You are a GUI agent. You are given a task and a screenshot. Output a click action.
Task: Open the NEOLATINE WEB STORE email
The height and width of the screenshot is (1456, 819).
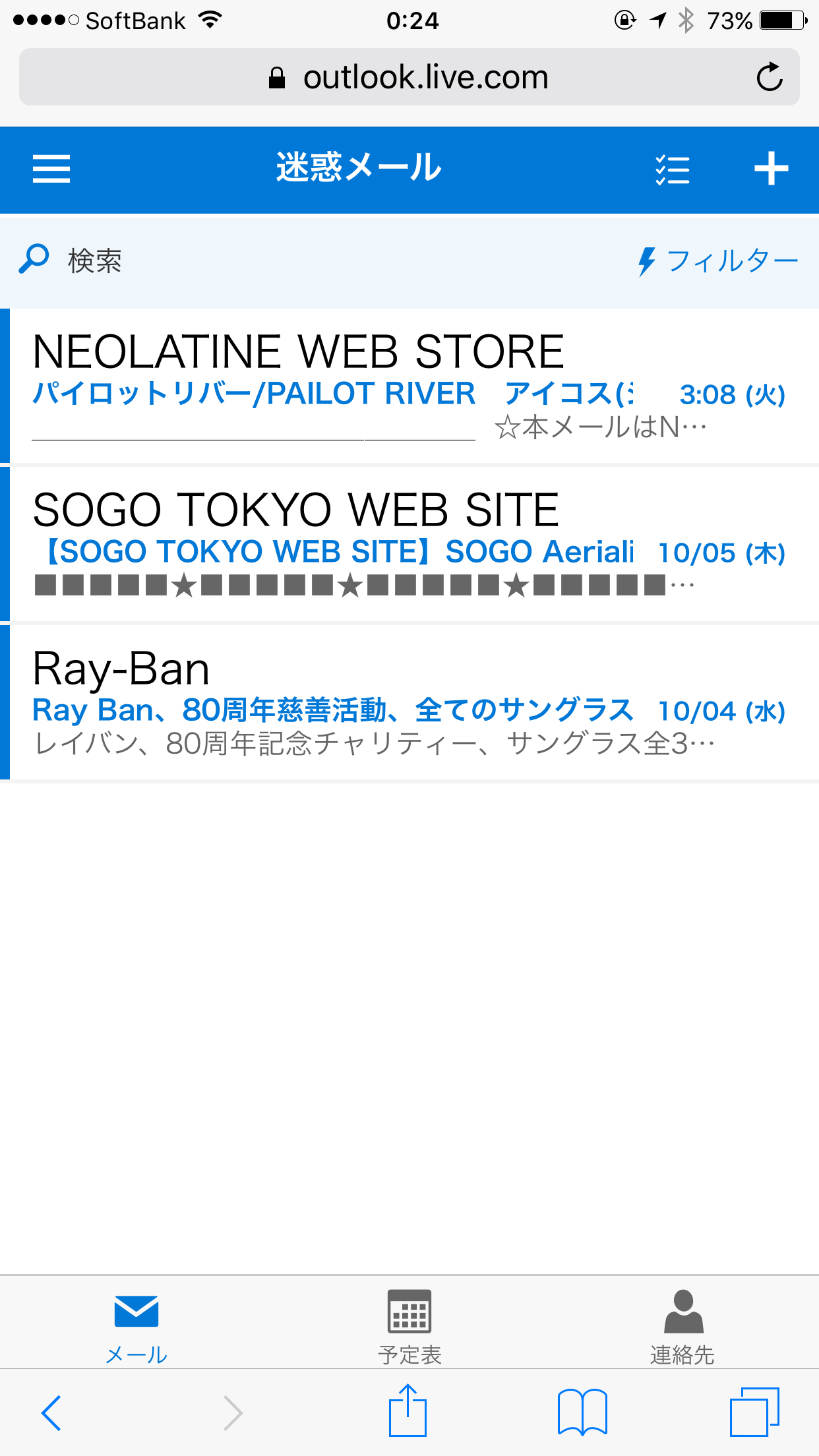coord(409,386)
